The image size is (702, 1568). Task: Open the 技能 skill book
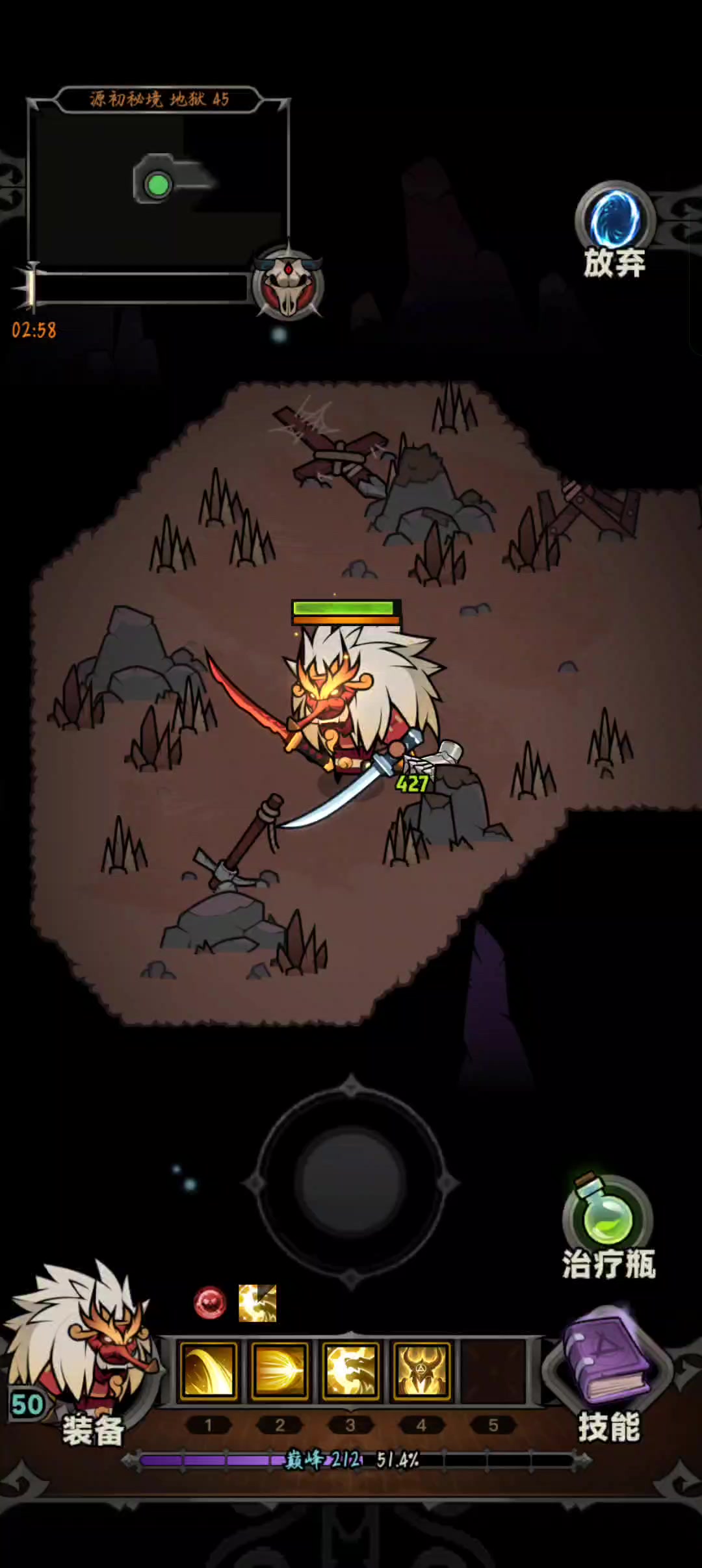(x=608, y=1377)
